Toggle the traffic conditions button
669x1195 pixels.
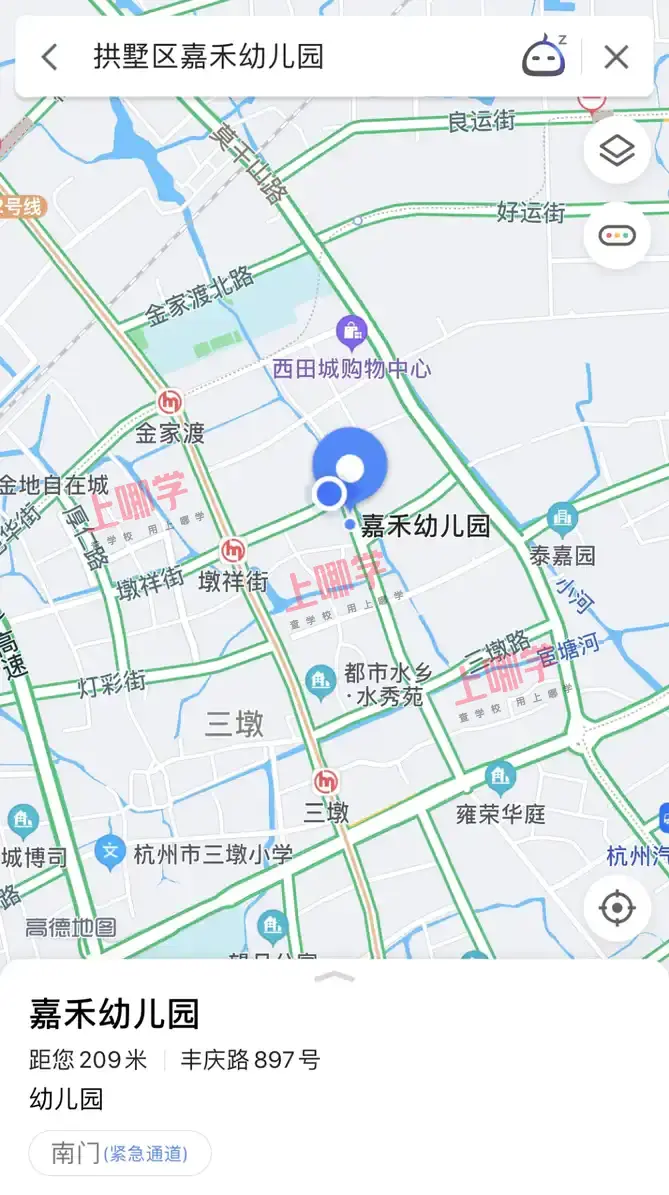click(617, 235)
